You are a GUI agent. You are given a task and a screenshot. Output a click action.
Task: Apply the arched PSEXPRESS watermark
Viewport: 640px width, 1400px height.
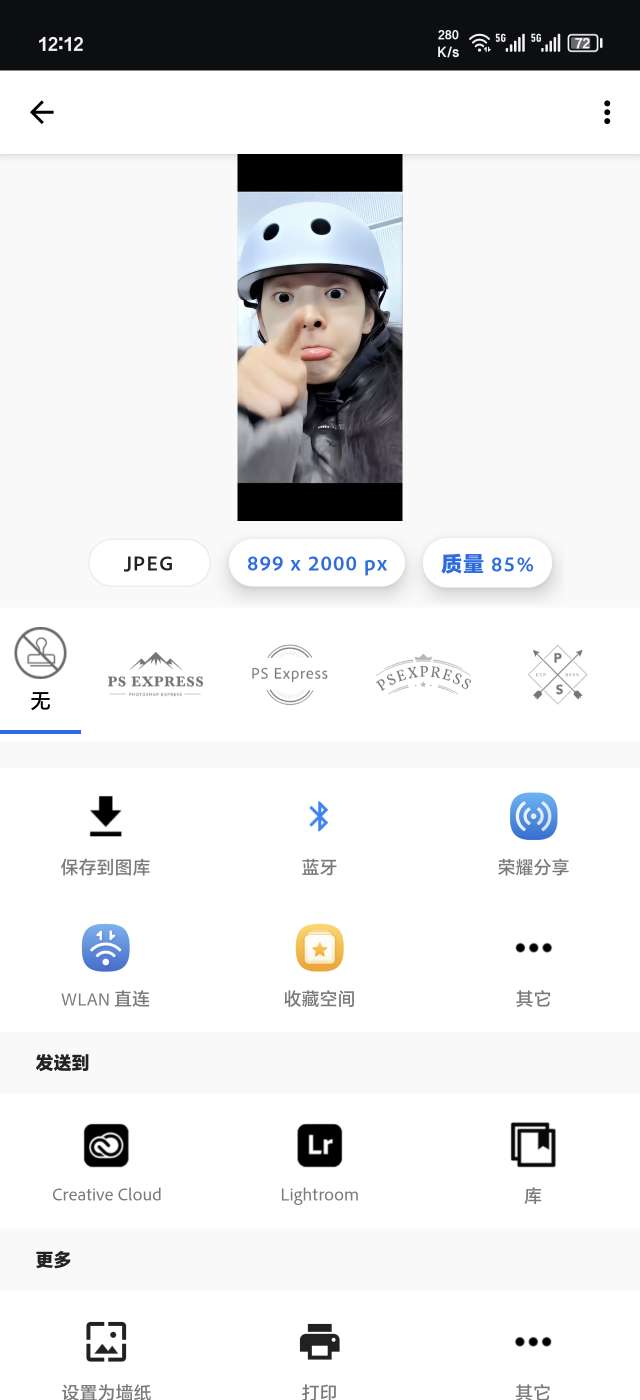pyautogui.click(x=423, y=674)
